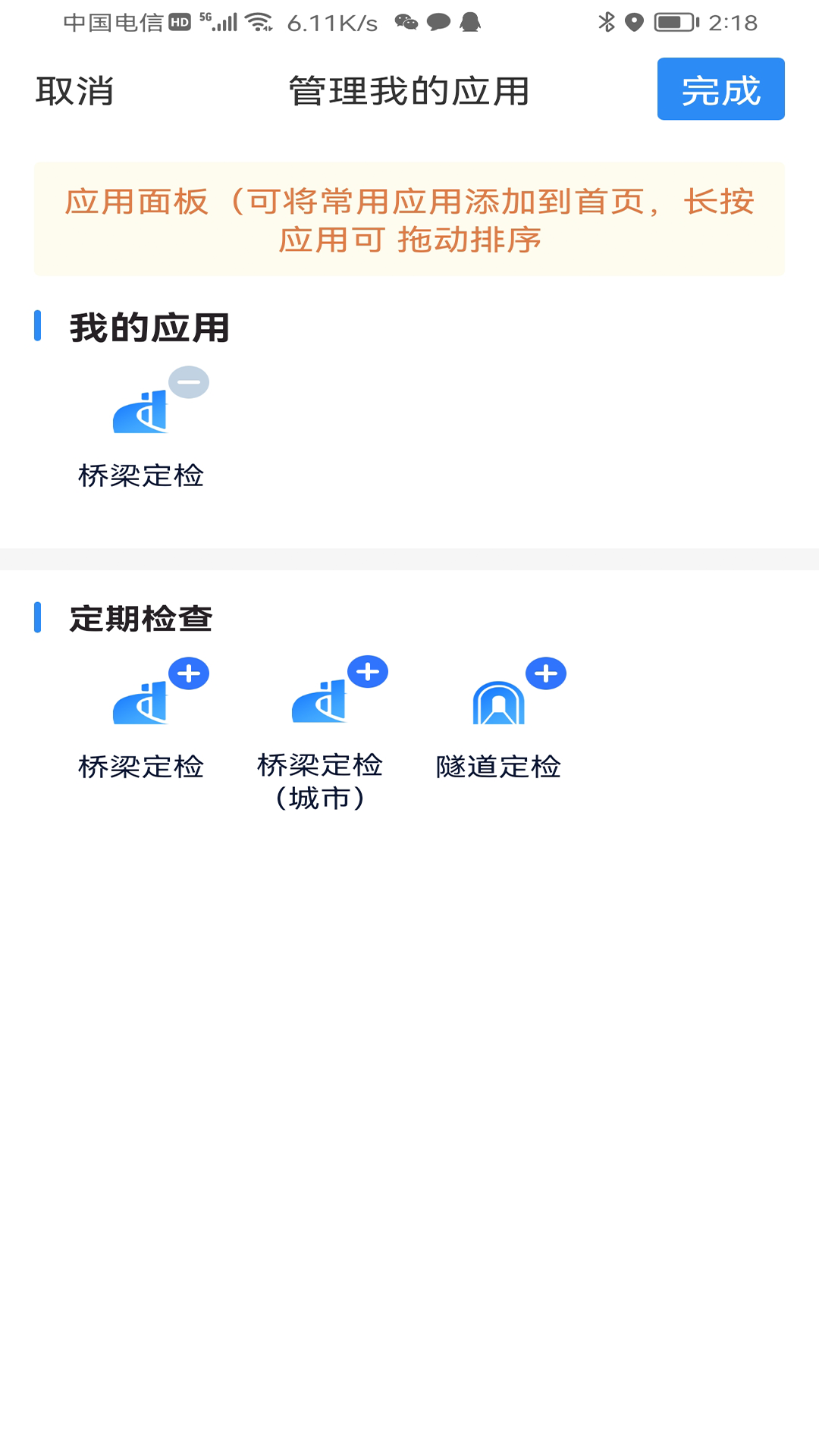Add 隧道定检 to my apps
Viewport: 819px width, 1456px height.
tap(546, 673)
